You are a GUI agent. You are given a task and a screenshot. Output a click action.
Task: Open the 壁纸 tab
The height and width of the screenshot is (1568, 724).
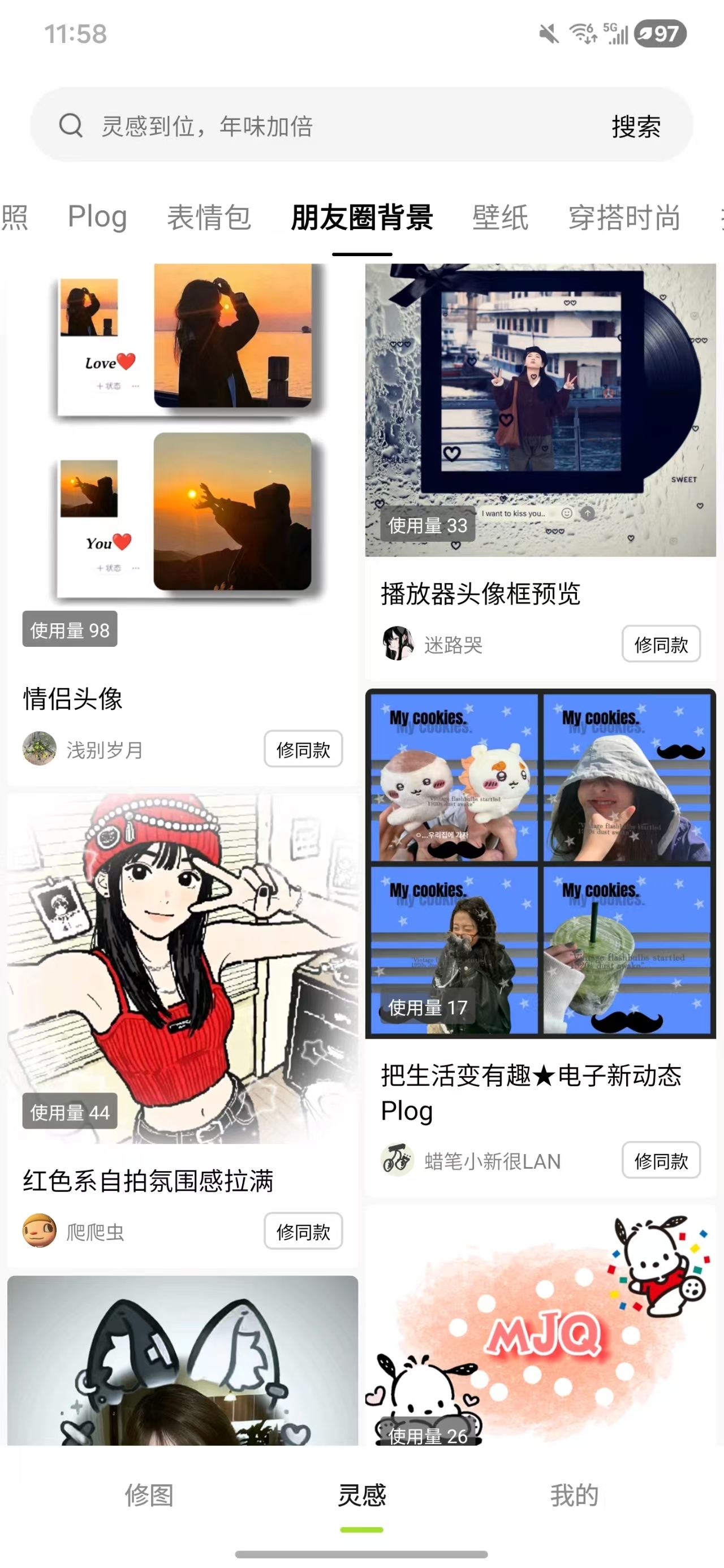pyautogui.click(x=500, y=217)
